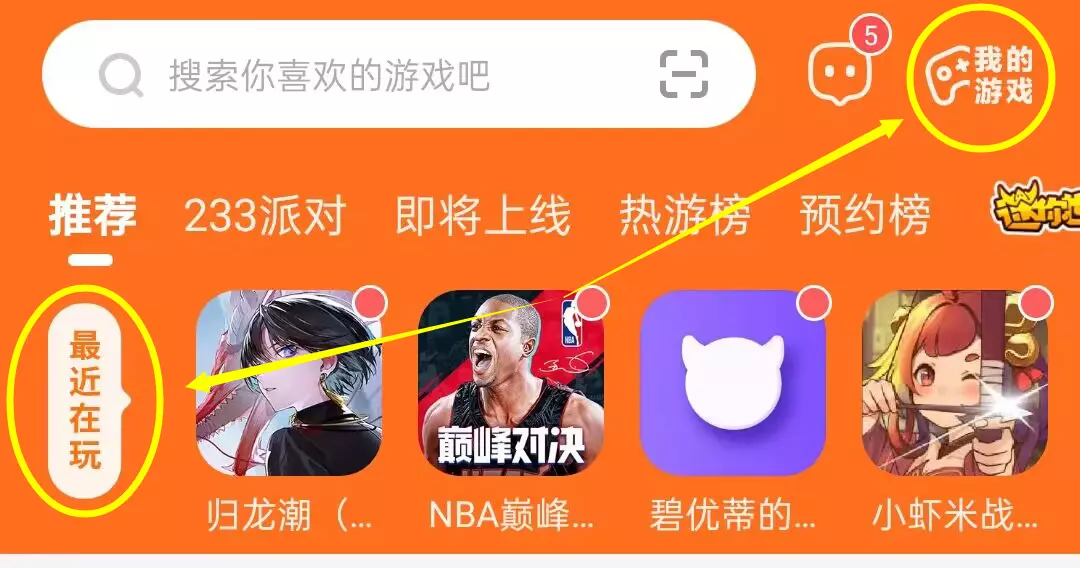The height and width of the screenshot is (568, 1080).
Task: Open the game search box
Action: click(399, 74)
